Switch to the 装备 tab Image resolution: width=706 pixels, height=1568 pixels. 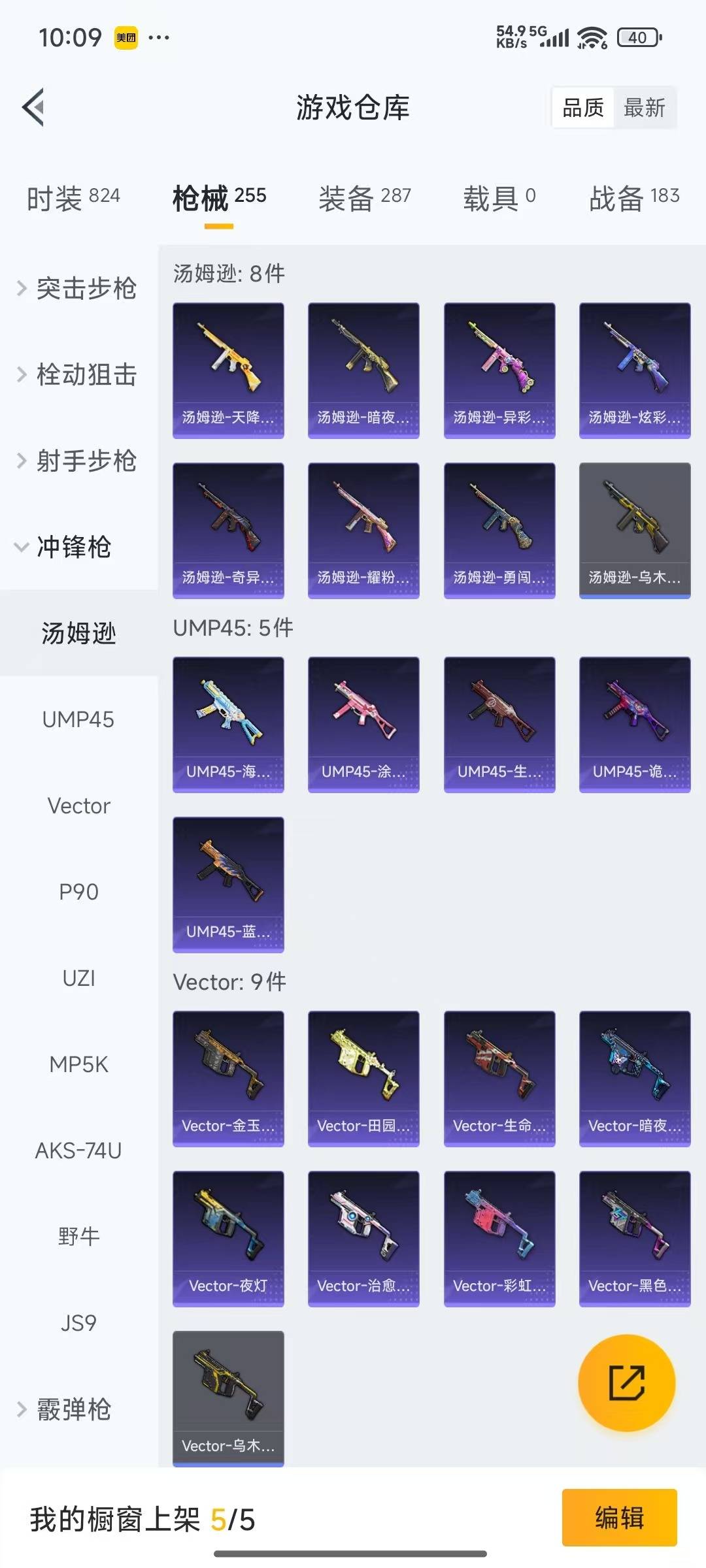(364, 198)
